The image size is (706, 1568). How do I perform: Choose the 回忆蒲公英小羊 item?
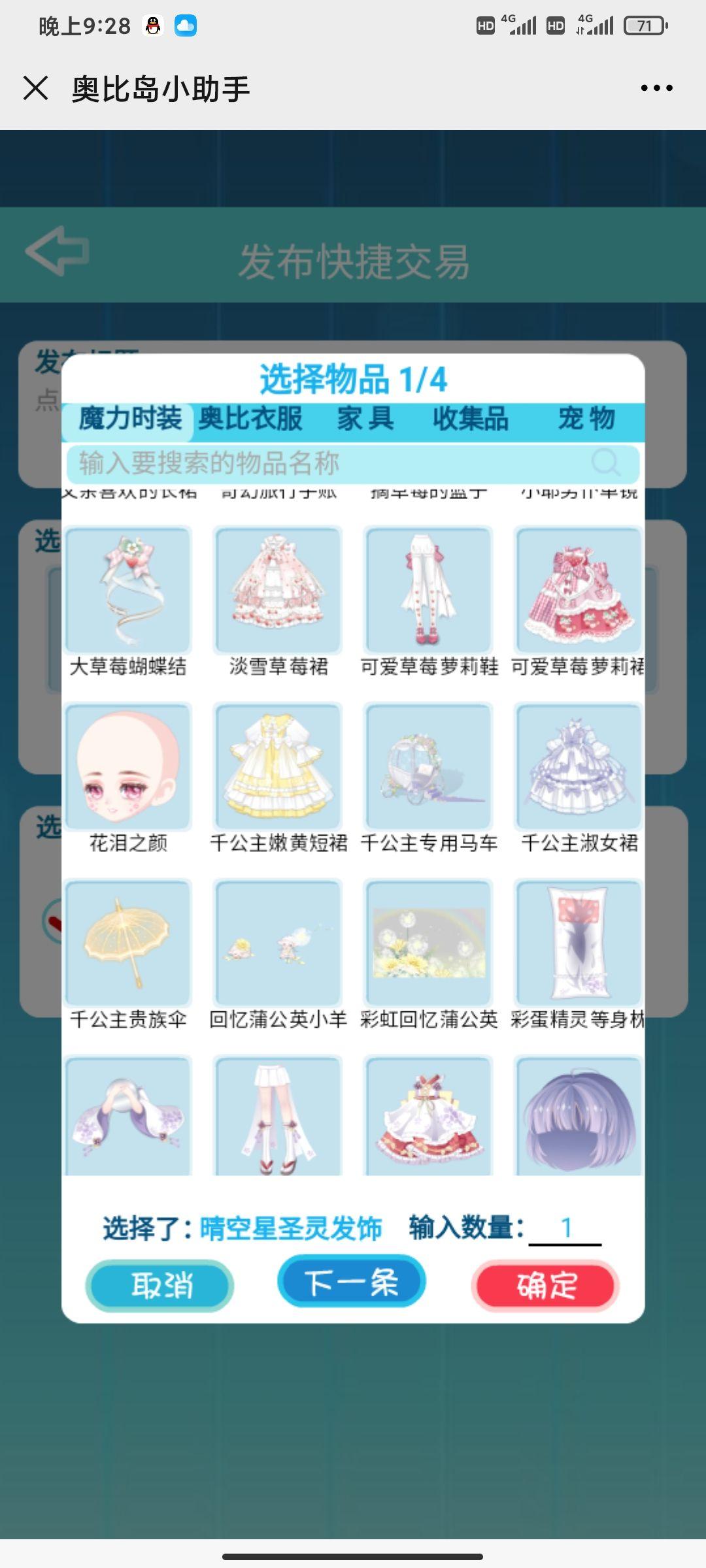[278, 943]
